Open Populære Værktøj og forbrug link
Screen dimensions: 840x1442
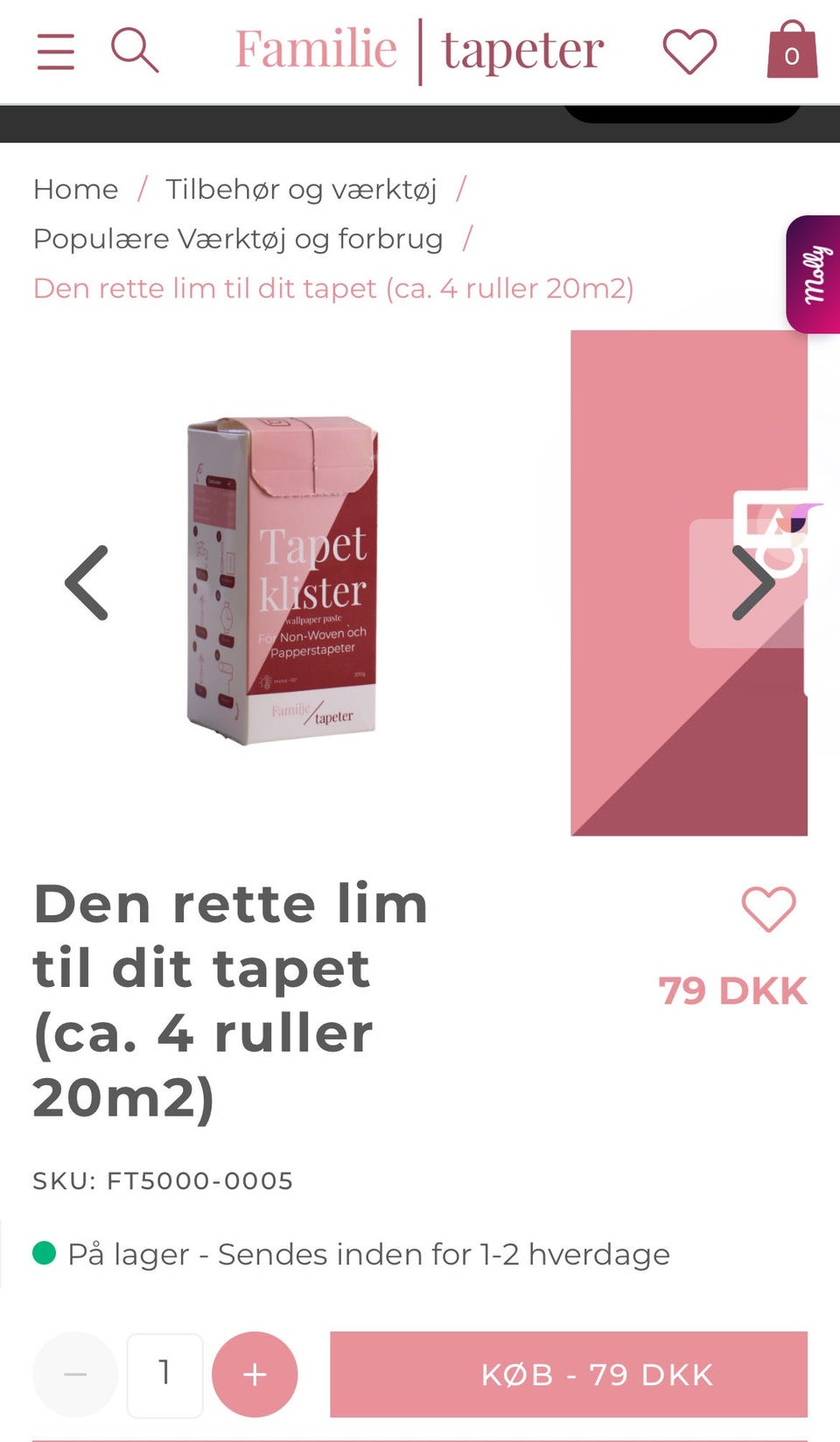click(237, 238)
